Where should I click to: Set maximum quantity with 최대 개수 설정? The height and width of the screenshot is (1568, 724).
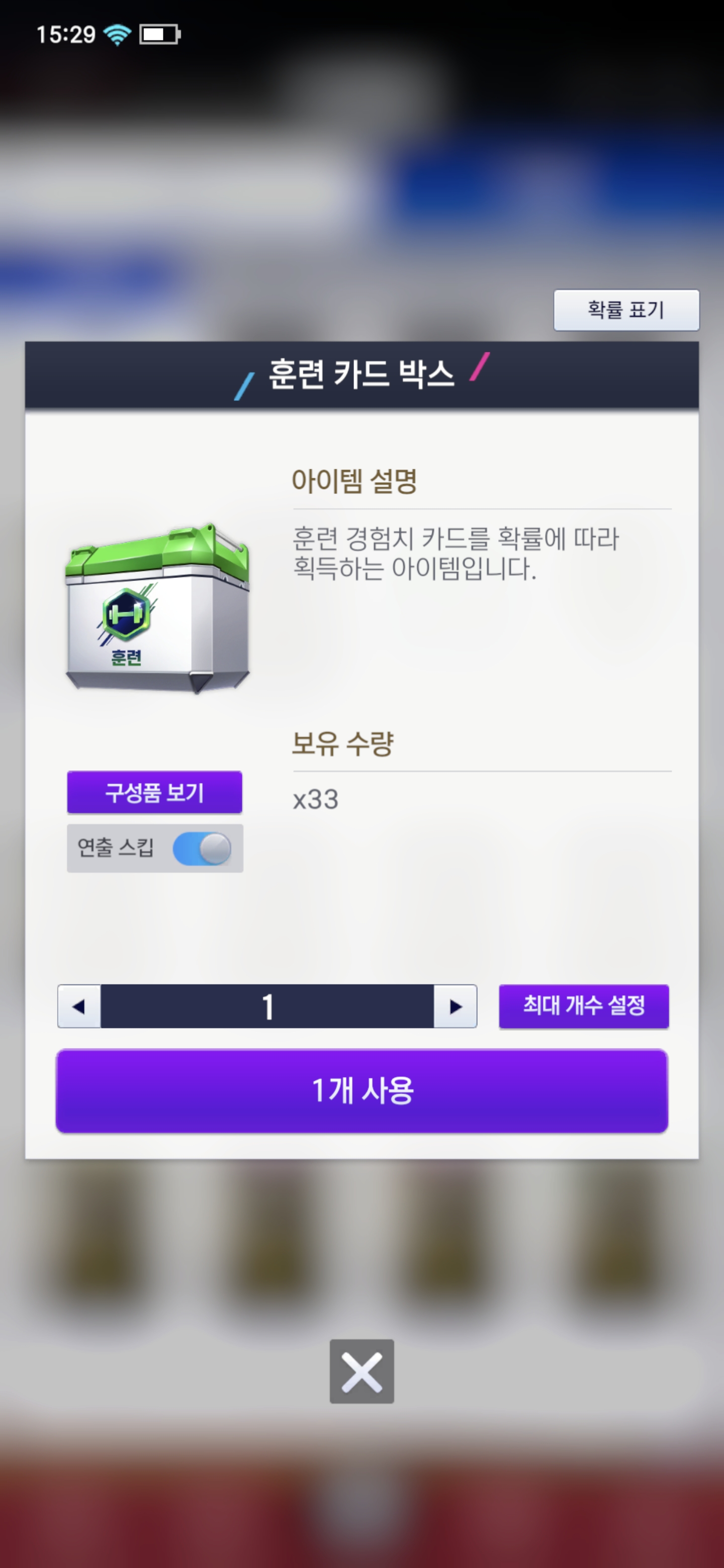point(584,1006)
